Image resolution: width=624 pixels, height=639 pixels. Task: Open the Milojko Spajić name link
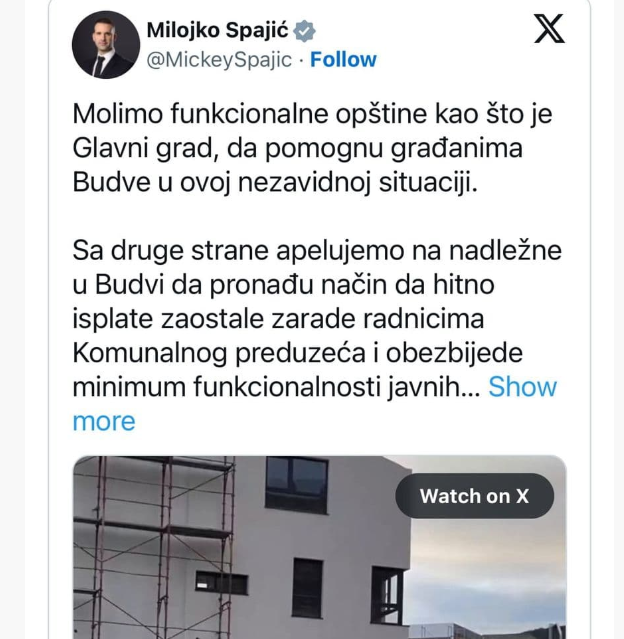217,30
